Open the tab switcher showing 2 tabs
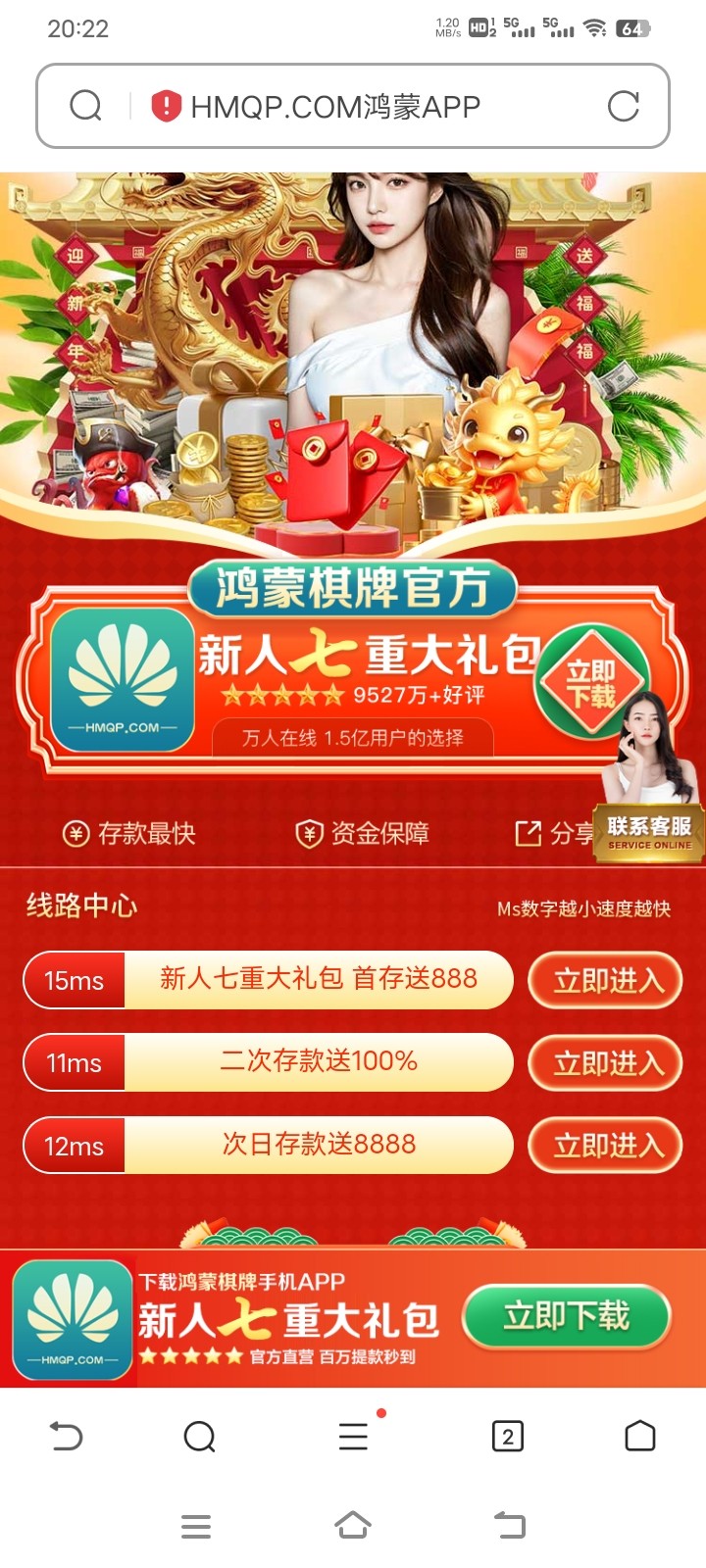Screen dimensions: 706x1568 tap(507, 1437)
